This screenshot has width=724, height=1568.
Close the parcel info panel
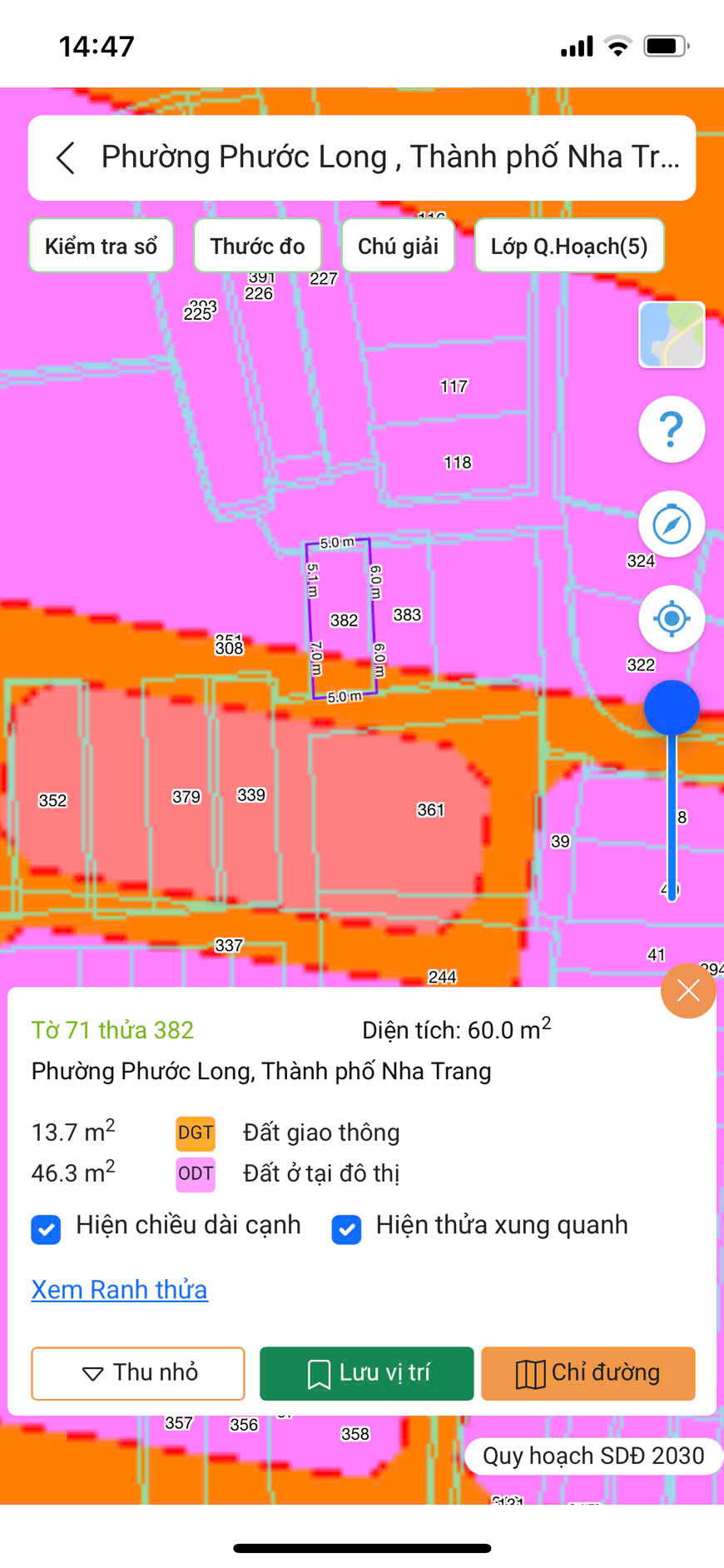coord(688,991)
